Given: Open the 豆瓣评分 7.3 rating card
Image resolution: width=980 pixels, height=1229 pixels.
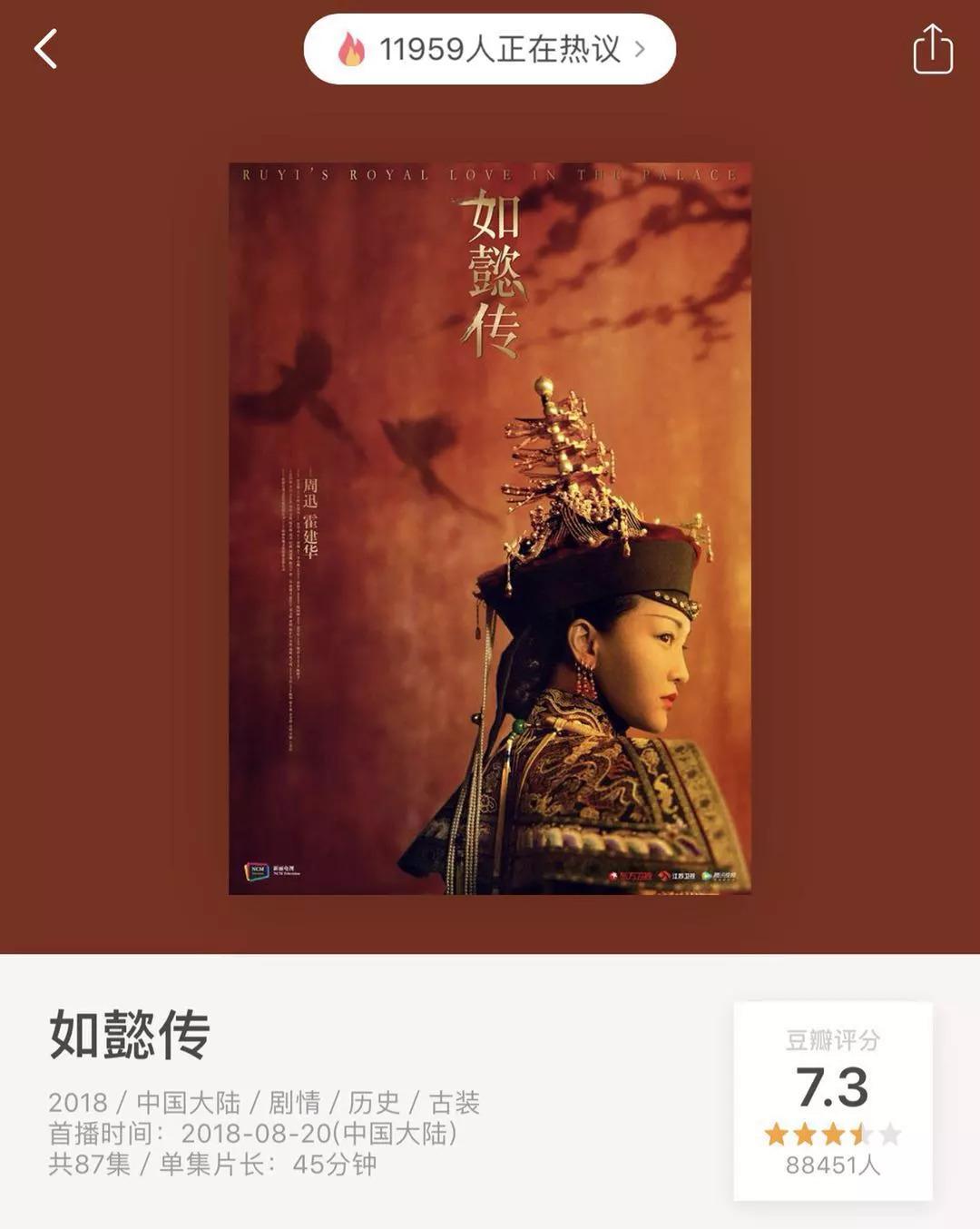Looking at the screenshot, I should tap(833, 1101).
